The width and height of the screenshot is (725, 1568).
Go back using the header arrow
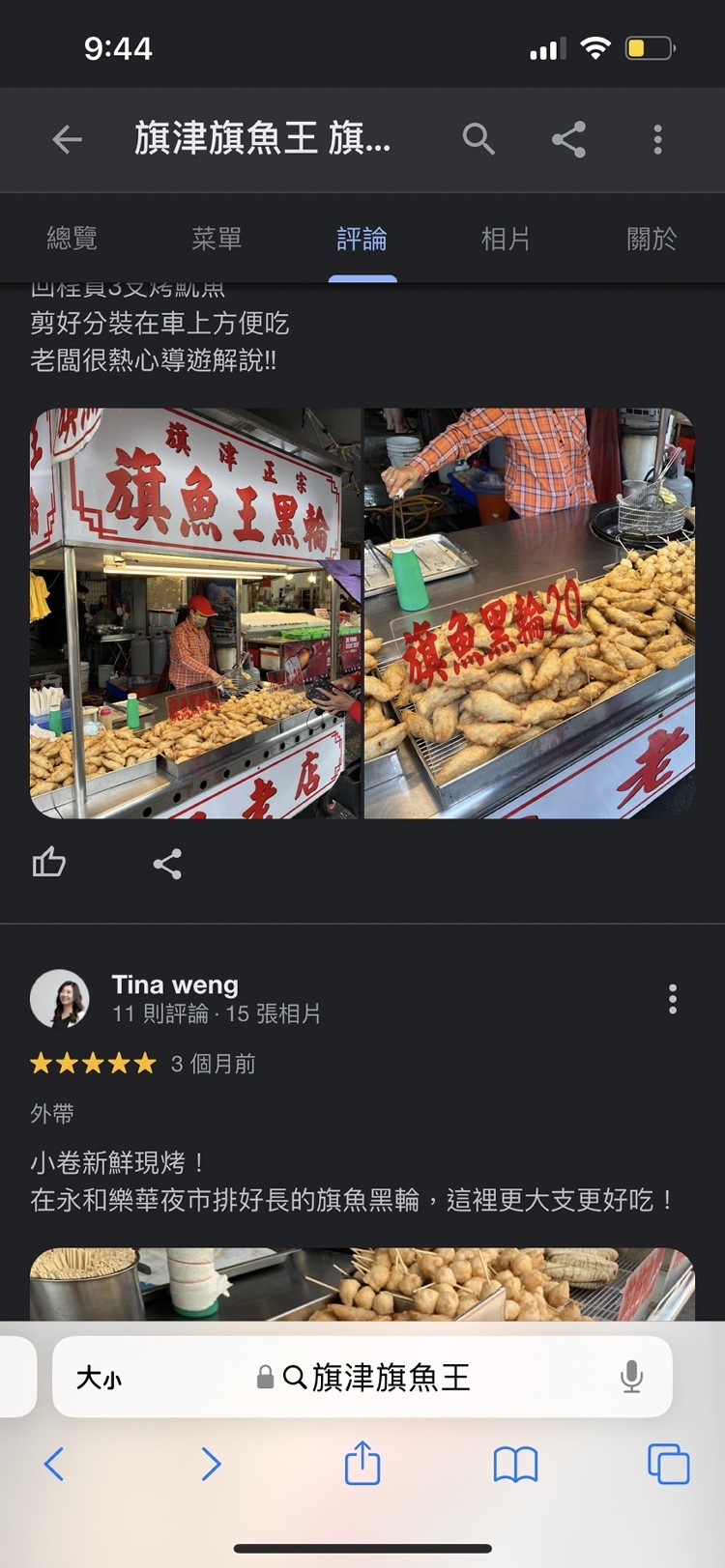click(67, 140)
